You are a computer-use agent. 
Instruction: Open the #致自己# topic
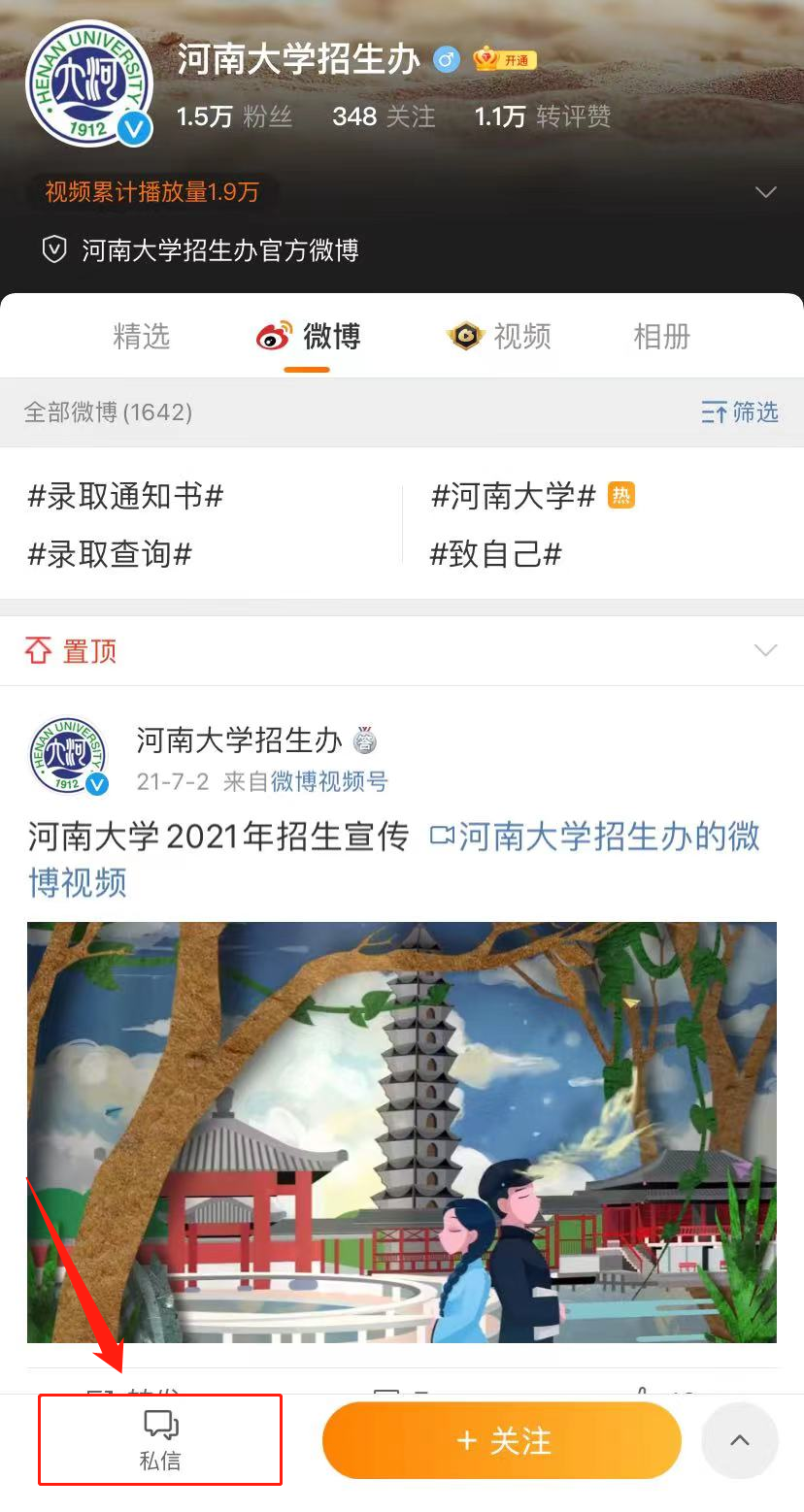click(x=496, y=555)
